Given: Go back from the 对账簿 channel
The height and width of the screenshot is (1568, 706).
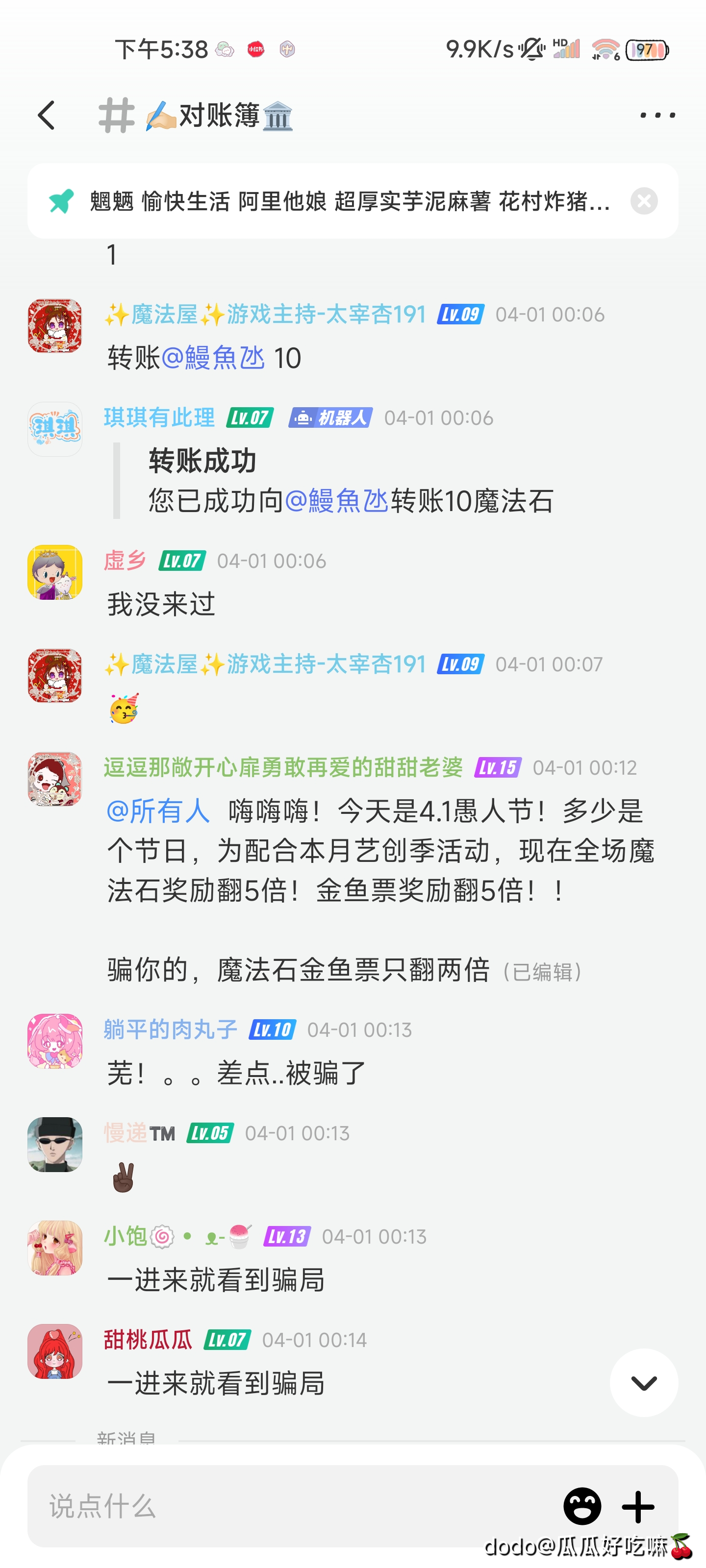Looking at the screenshot, I should tap(47, 115).
